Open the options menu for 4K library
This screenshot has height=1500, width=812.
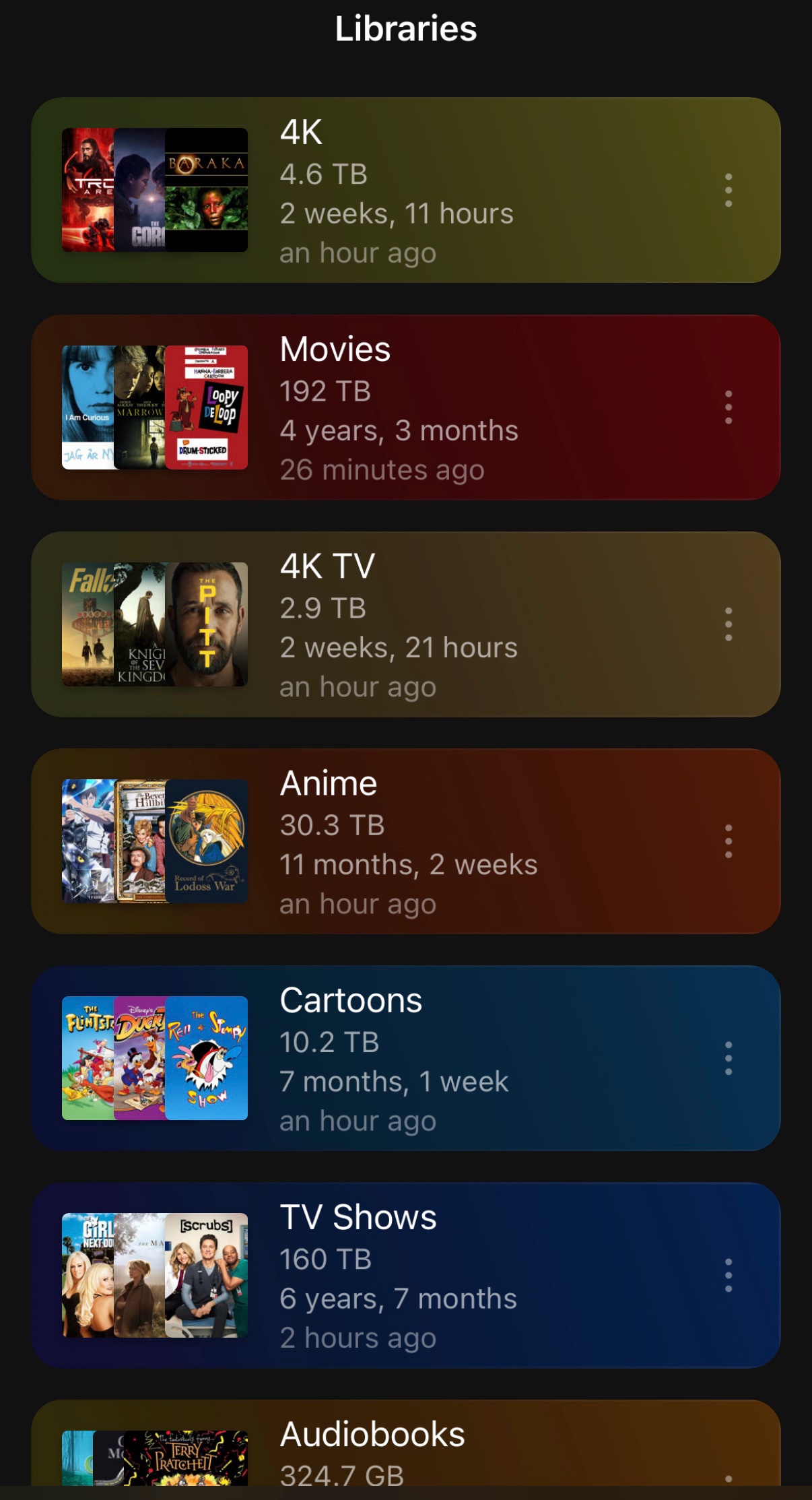[x=728, y=190]
